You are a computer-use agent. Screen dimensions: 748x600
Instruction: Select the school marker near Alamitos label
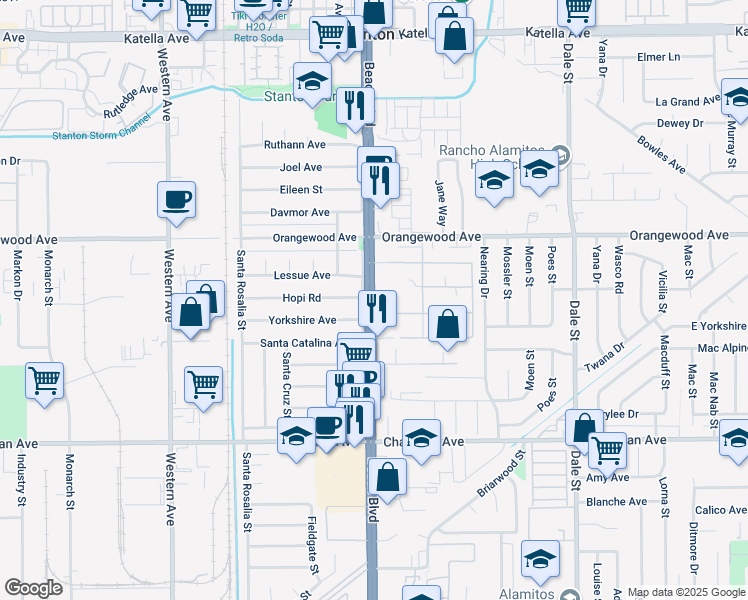540,559
